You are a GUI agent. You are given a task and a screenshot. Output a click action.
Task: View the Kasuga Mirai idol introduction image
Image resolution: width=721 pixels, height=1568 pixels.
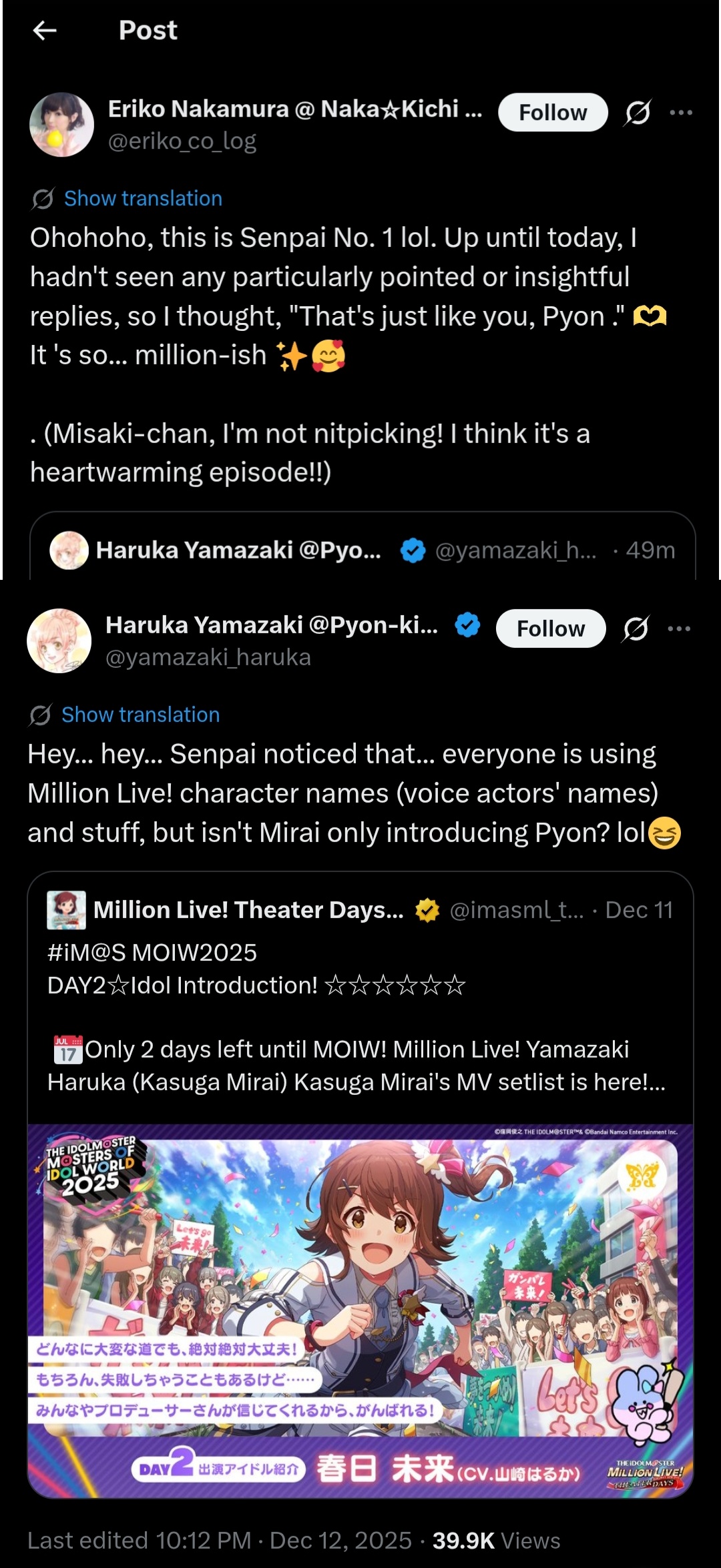pyautogui.click(x=360, y=1310)
